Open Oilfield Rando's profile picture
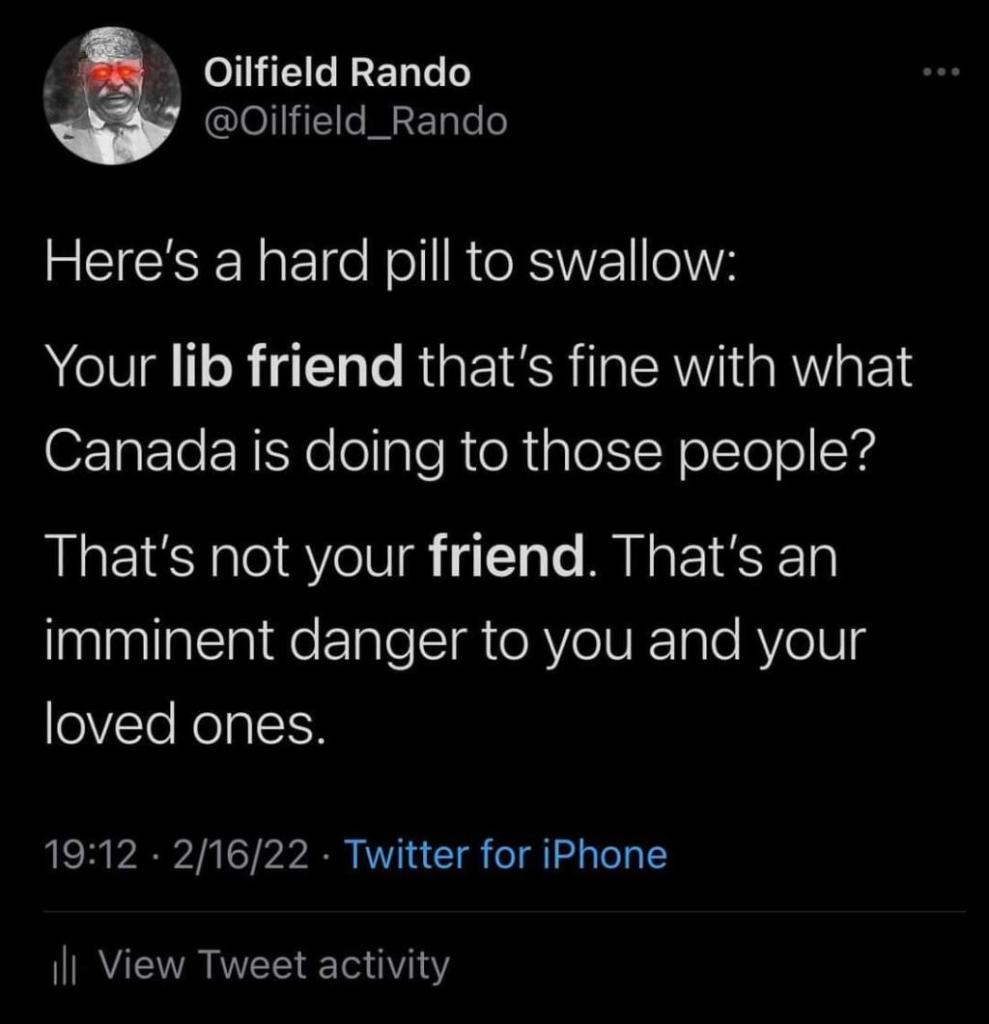This screenshot has width=989, height=1024. [x=112, y=97]
